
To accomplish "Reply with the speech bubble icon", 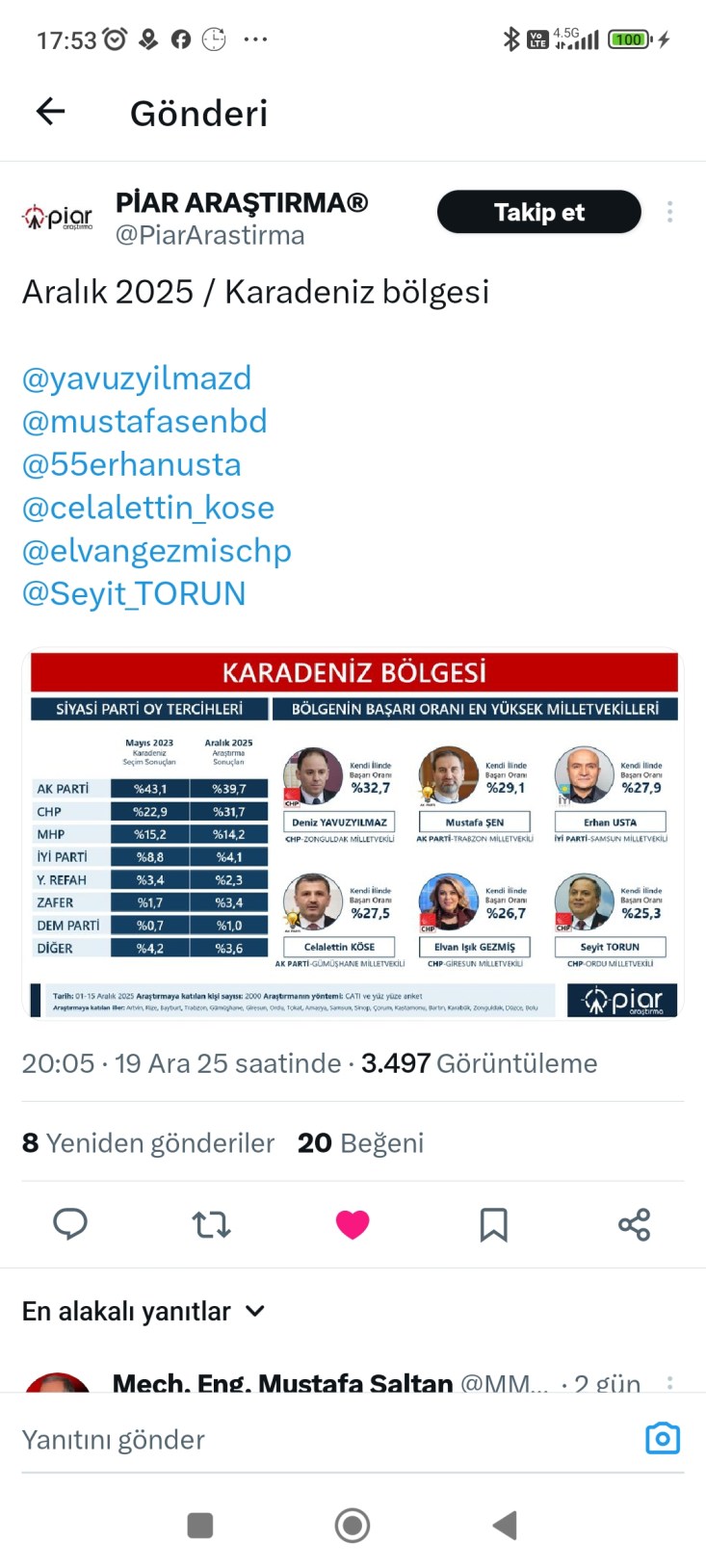I will coord(69,1224).
